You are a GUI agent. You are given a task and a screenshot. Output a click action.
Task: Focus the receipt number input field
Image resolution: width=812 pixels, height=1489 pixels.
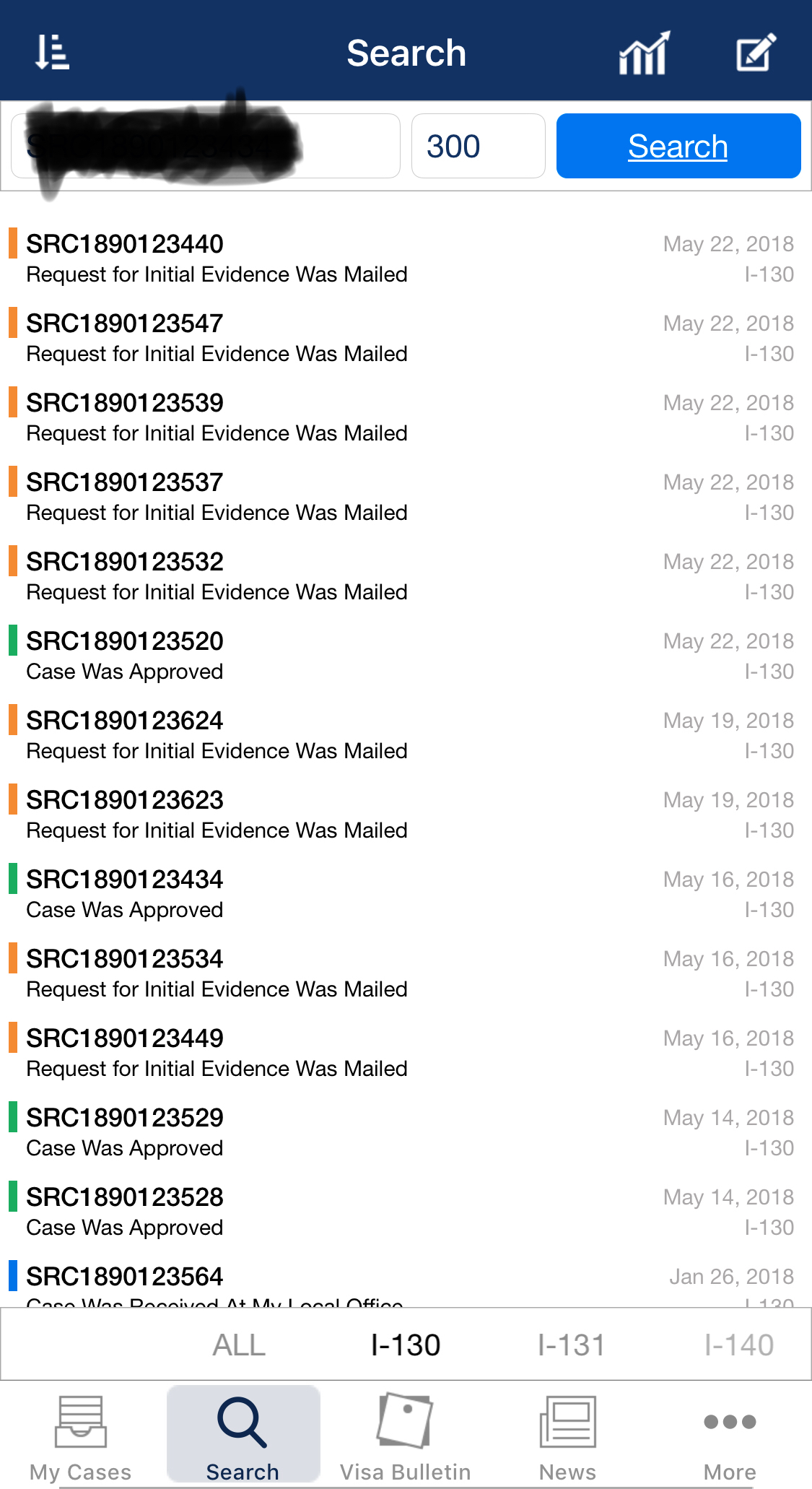(x=206, y=146)
